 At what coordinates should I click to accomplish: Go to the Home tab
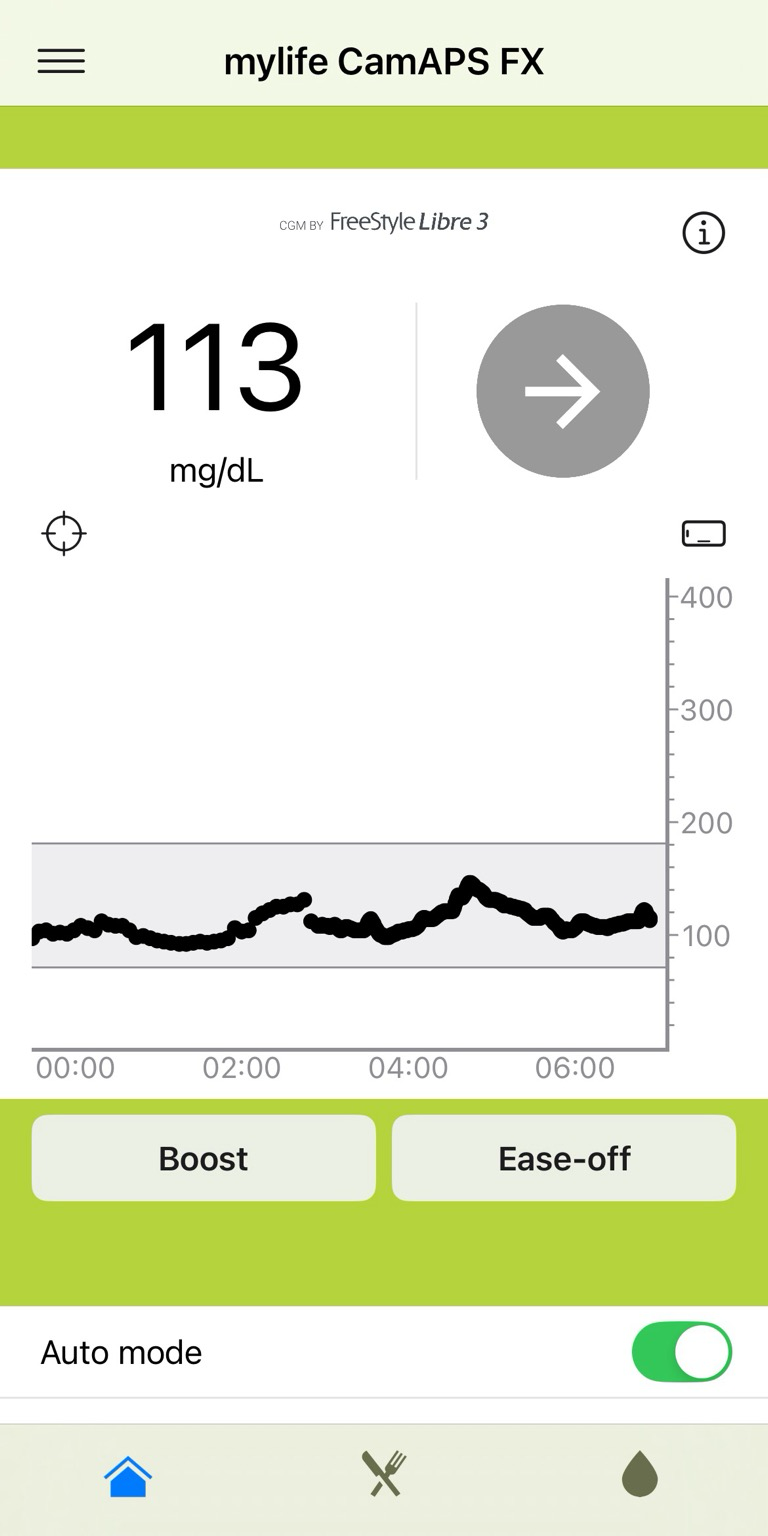pyautogui.click(x=128, y=1476)
